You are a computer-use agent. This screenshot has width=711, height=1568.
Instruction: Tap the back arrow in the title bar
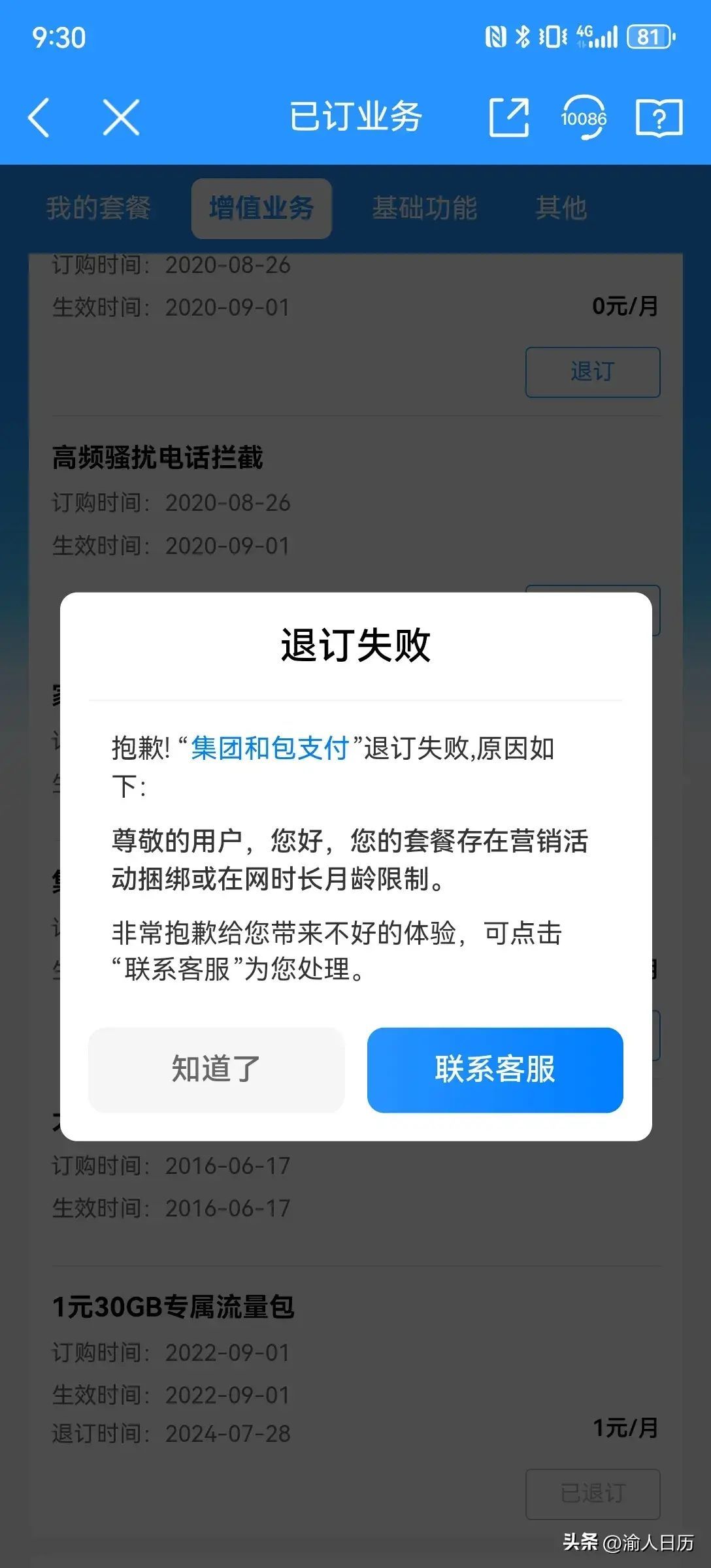pos(39,119)
